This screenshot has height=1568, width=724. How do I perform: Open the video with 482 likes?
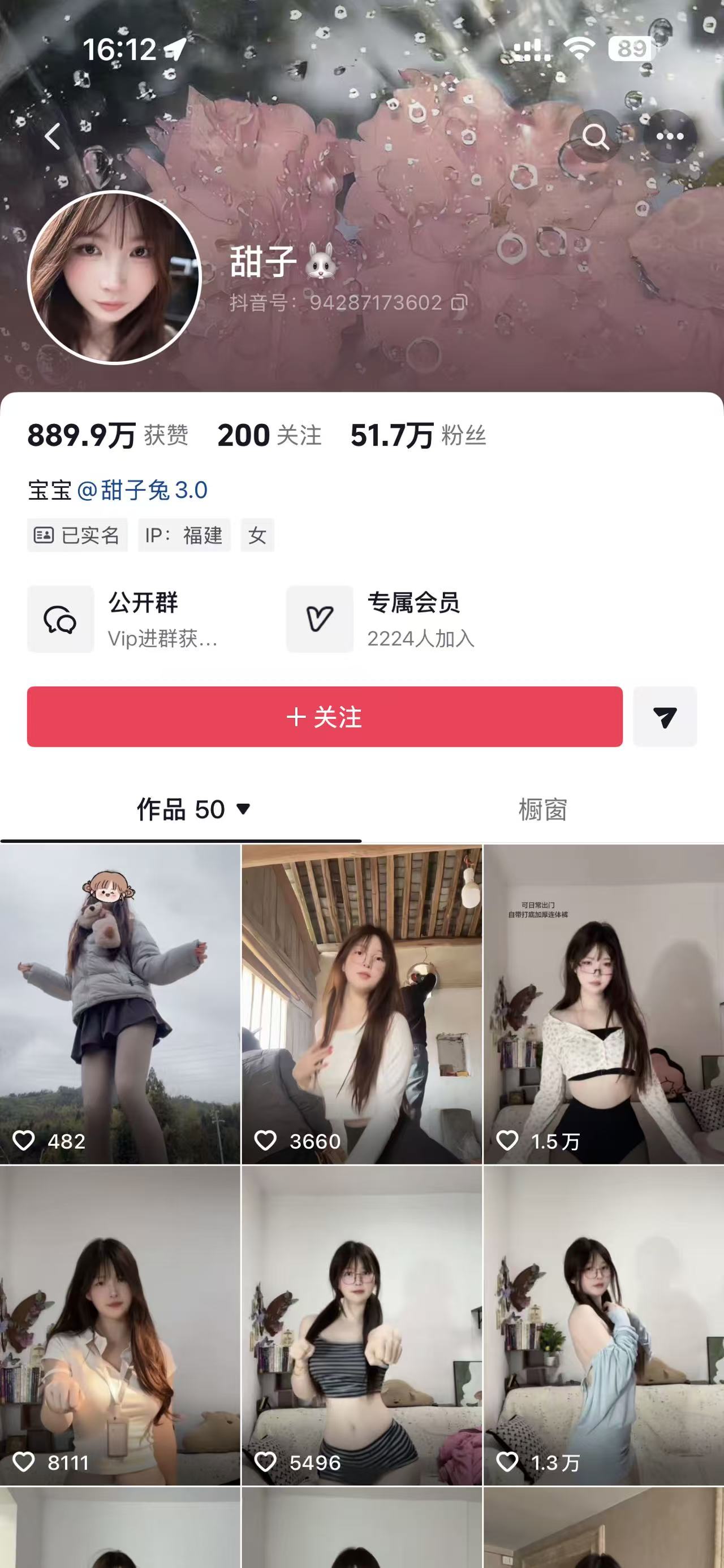(x=120, y=1004)
